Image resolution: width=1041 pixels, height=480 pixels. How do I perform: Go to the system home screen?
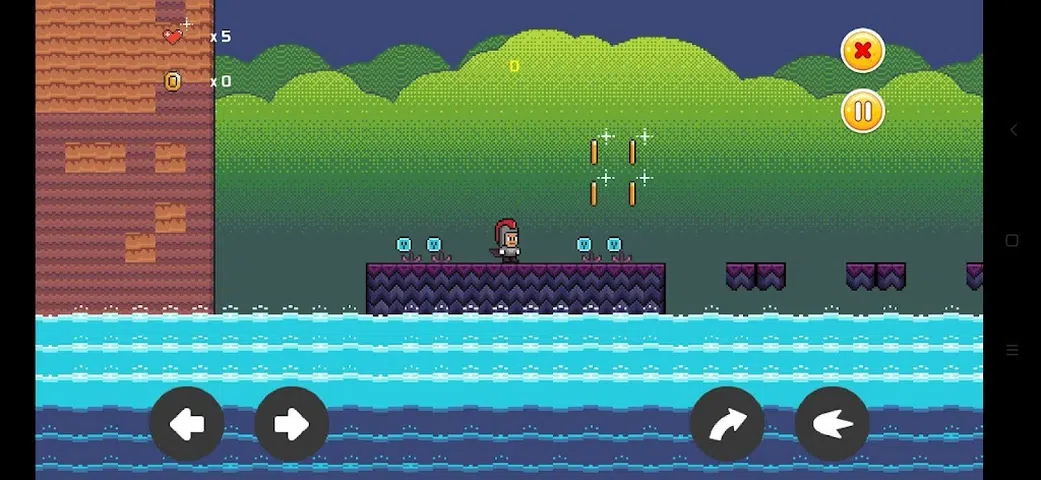pos(1012,240)
